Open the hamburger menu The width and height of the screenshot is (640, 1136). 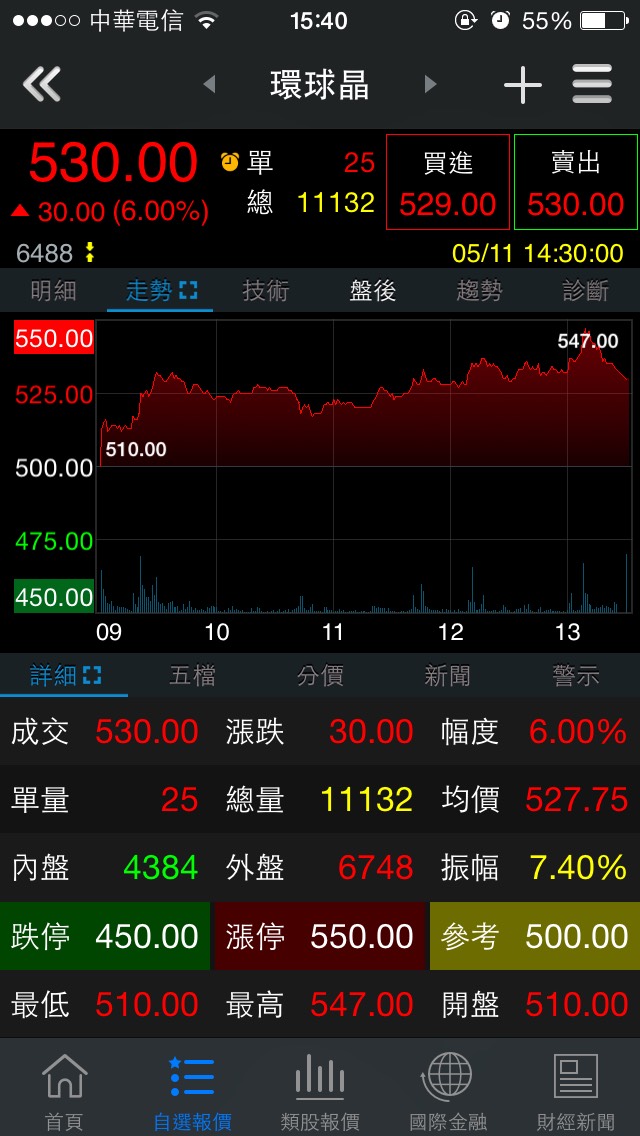pos(592,85)
